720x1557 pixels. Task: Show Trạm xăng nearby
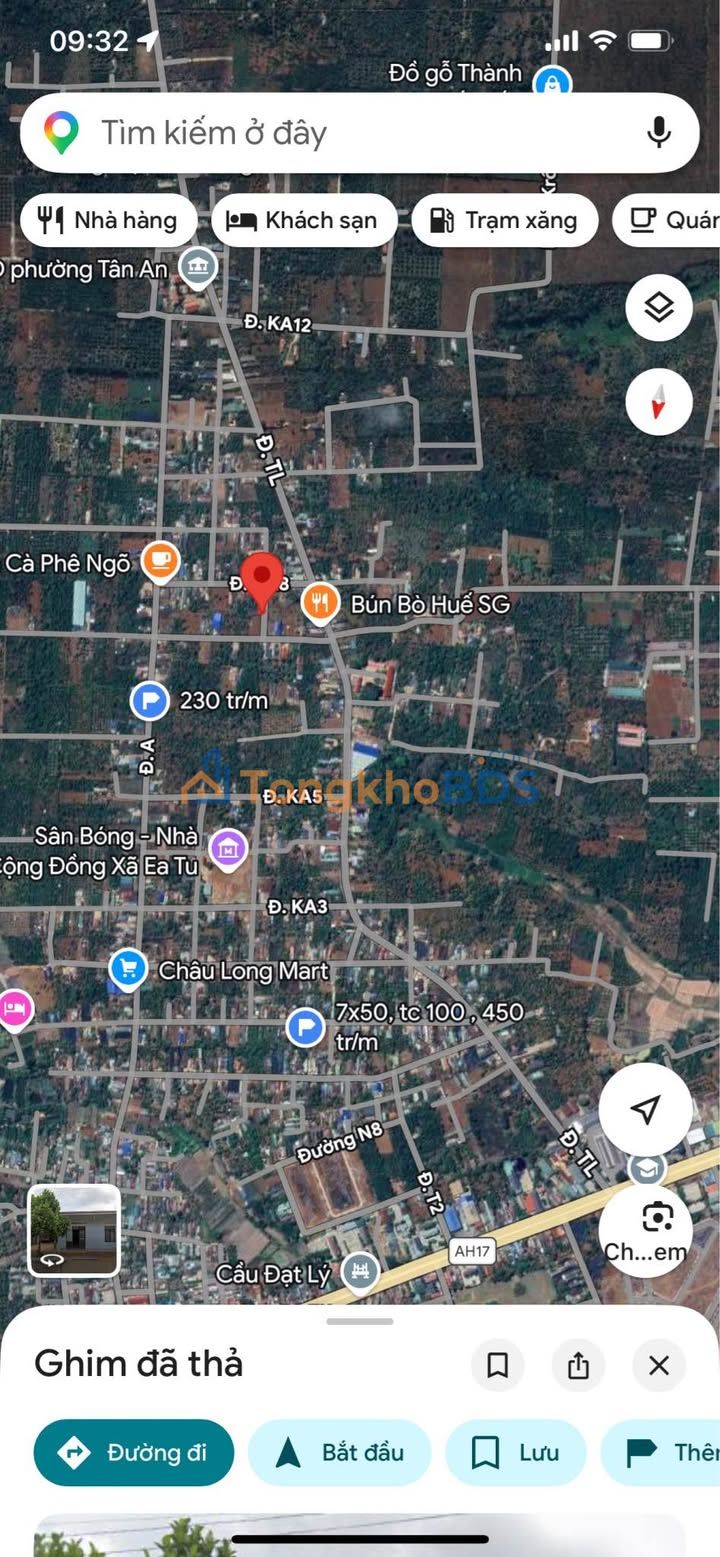[504, 220]
